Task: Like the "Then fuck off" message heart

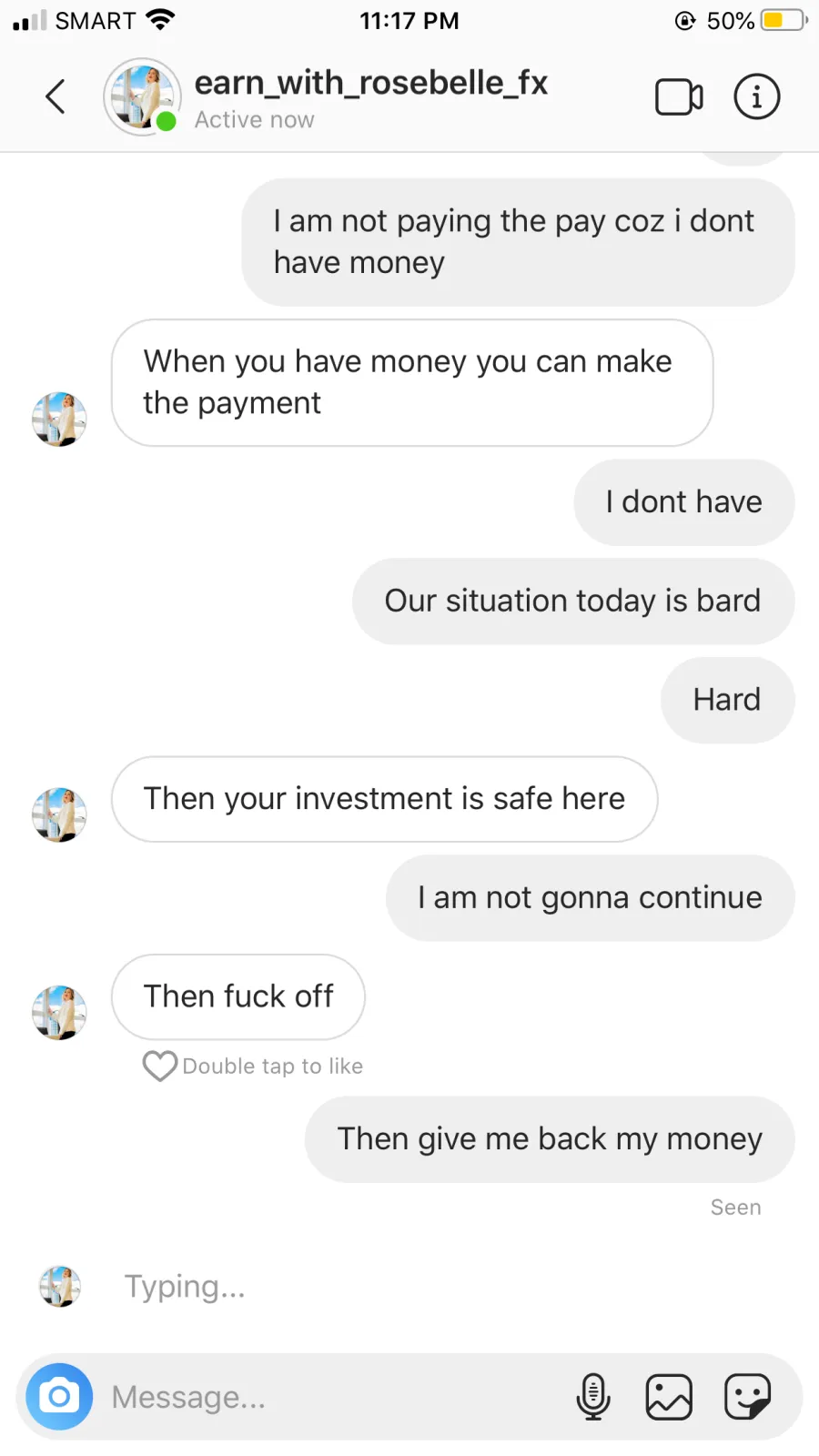Action: 160,1066
